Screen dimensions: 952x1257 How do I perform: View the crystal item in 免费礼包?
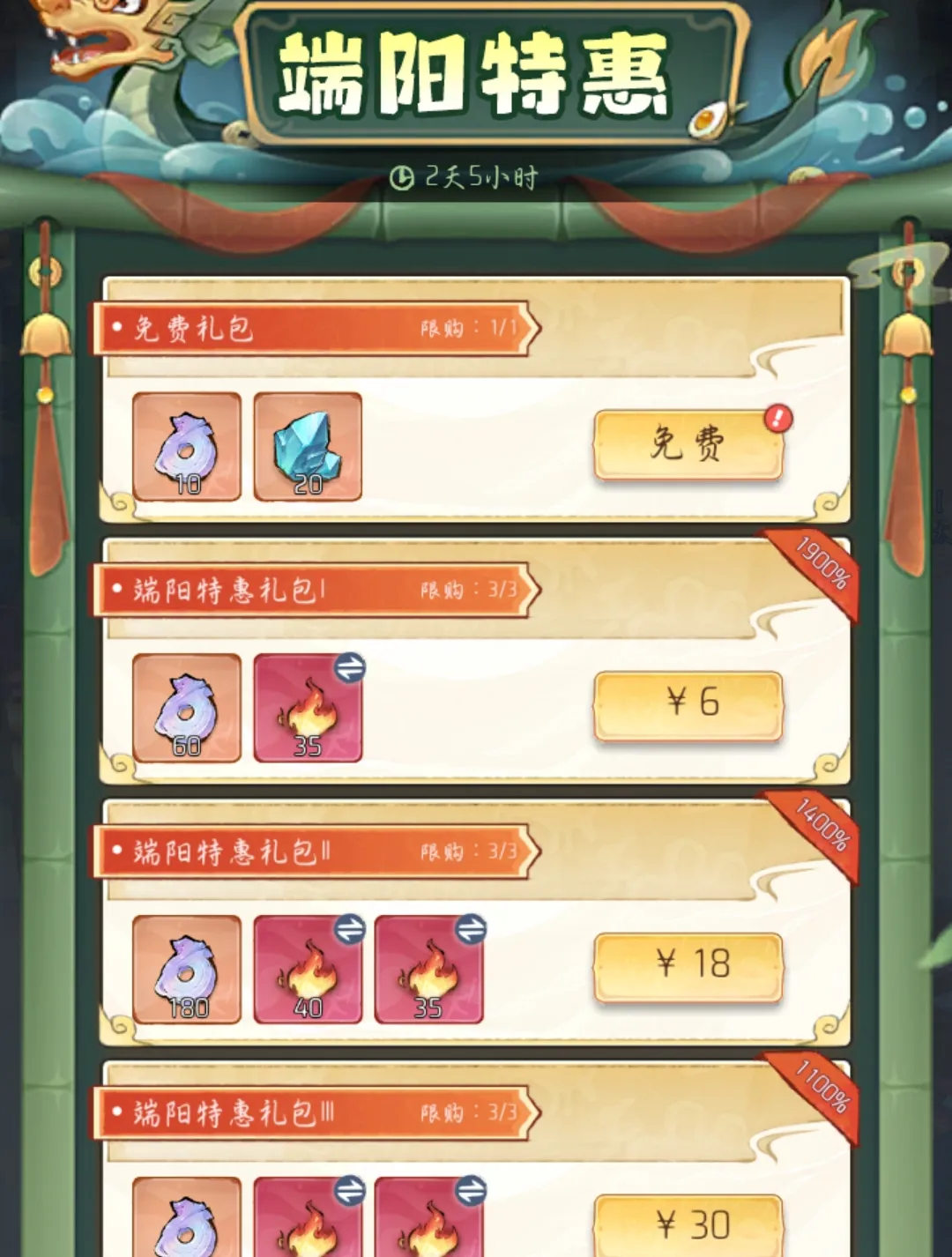point(308,447)
